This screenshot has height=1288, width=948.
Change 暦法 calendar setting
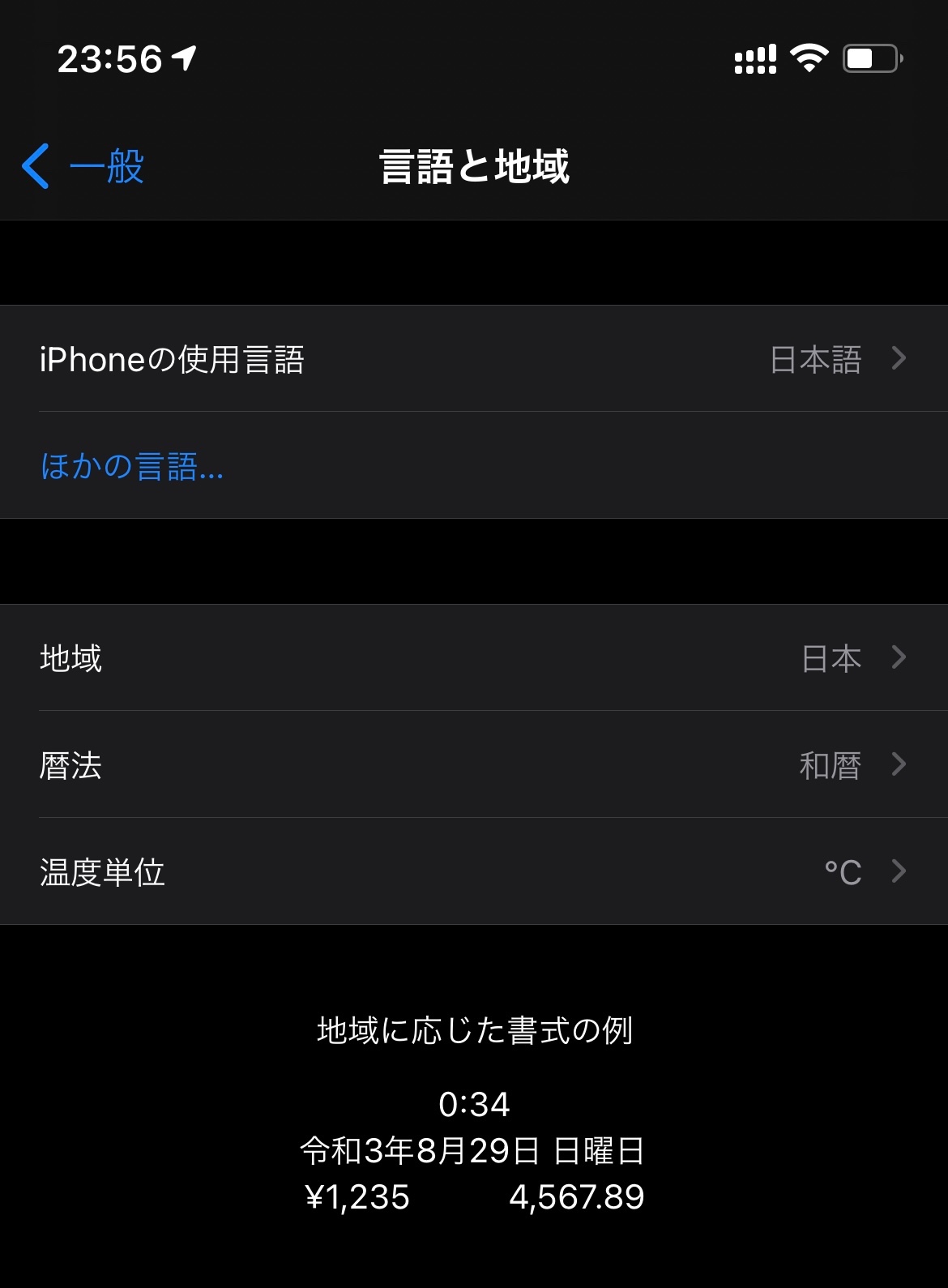pos(473,765)
